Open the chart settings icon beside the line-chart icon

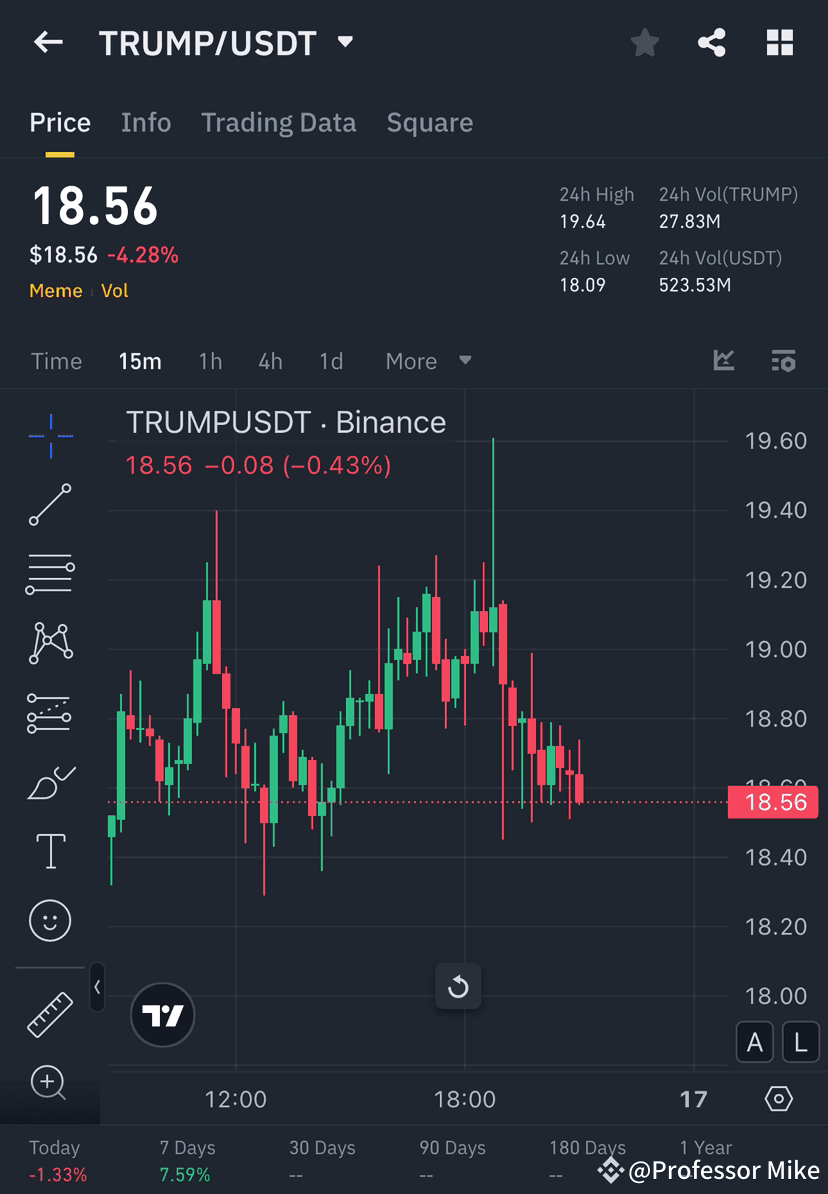point(784,361)
